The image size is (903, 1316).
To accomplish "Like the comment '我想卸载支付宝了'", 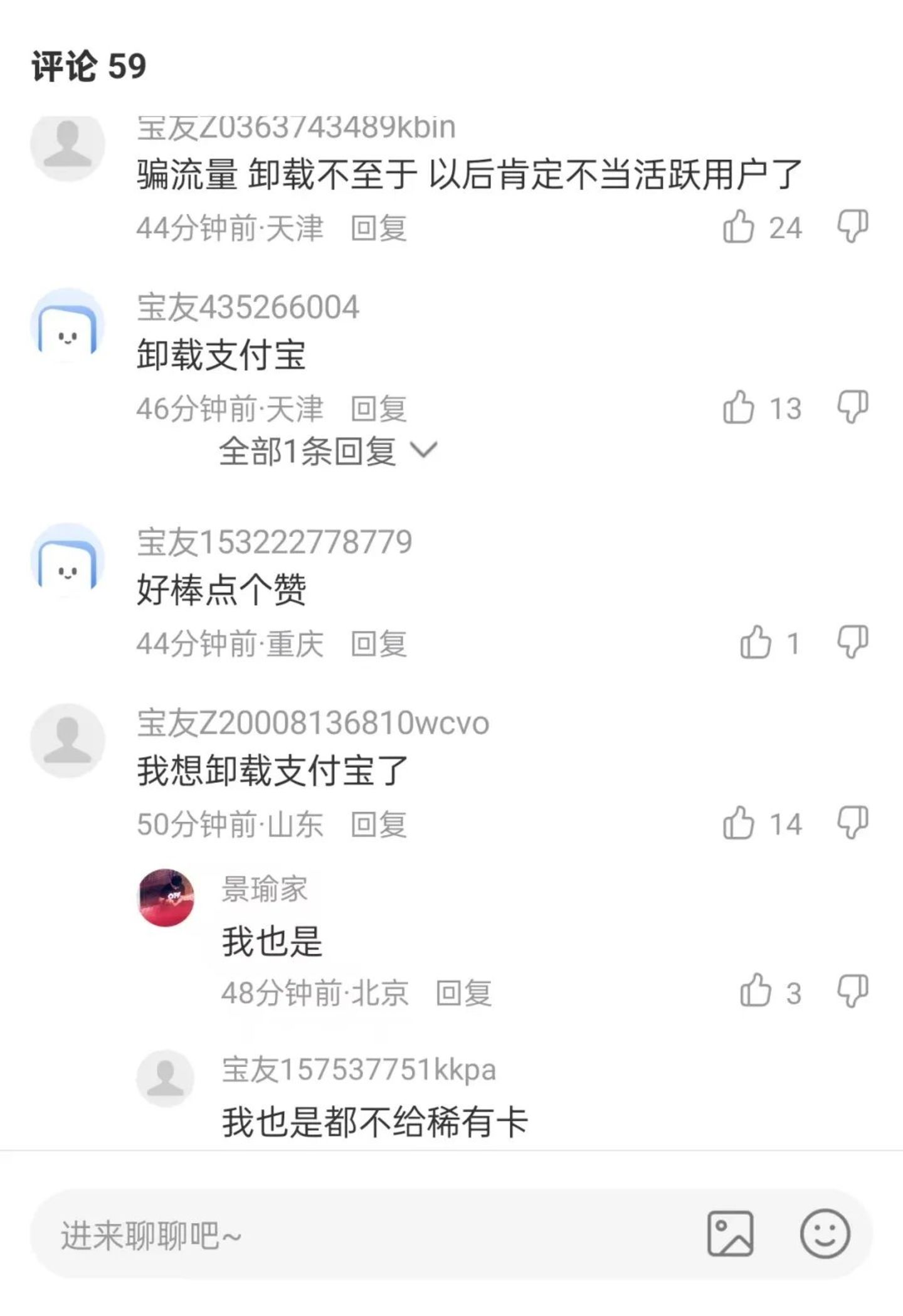I will click(x=739, y=823).
